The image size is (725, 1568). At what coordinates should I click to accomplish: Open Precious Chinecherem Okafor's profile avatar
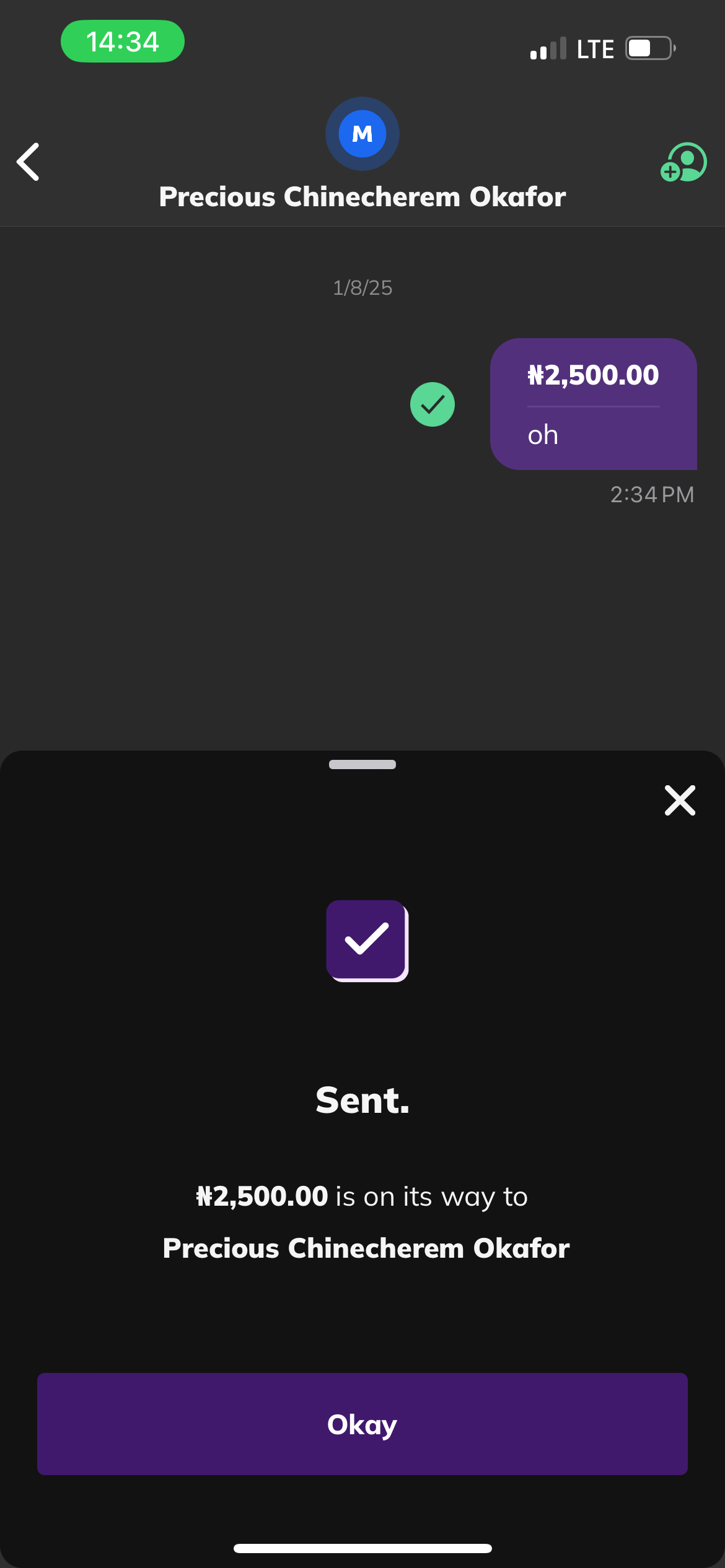pyautogui.click(x=362, y=134)
